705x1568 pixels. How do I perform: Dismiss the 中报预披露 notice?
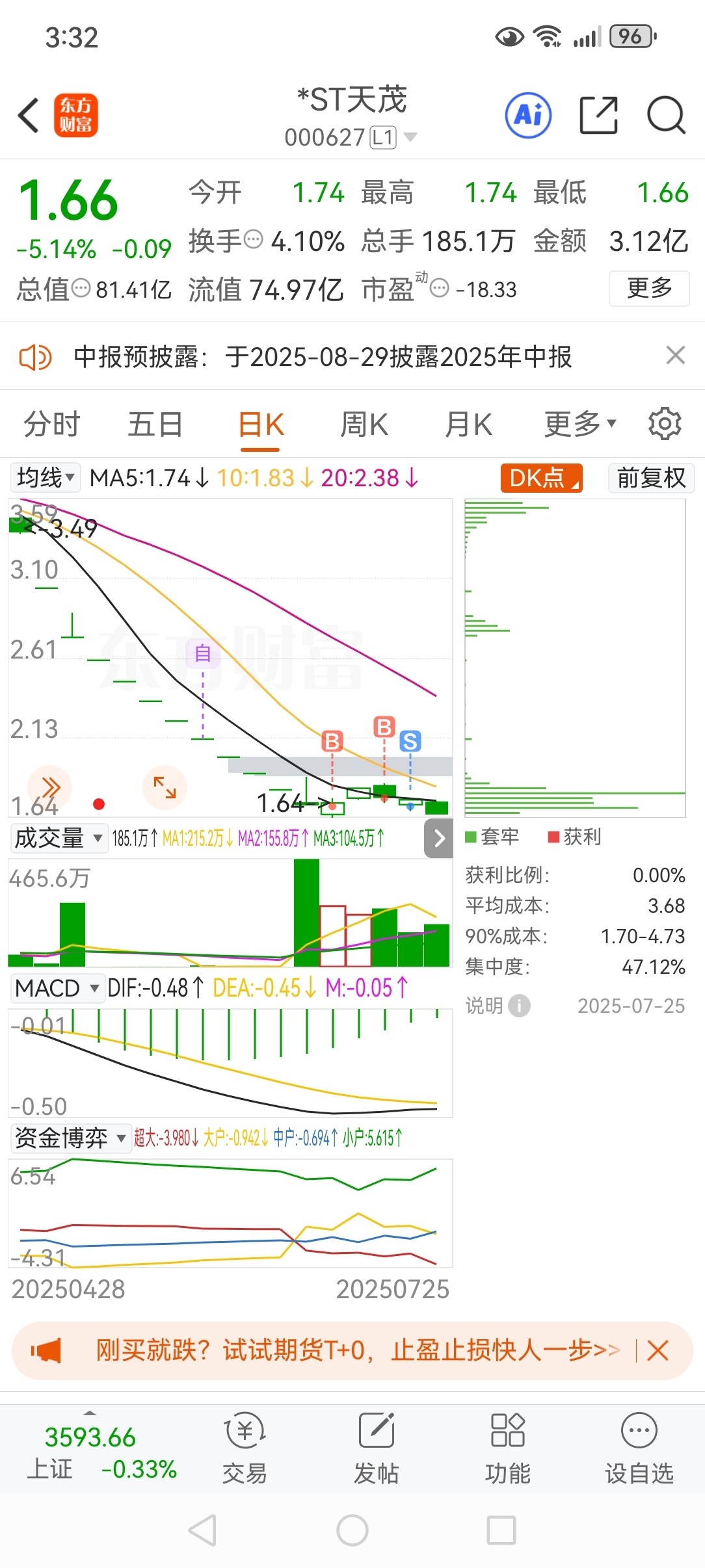click(676, 356)
